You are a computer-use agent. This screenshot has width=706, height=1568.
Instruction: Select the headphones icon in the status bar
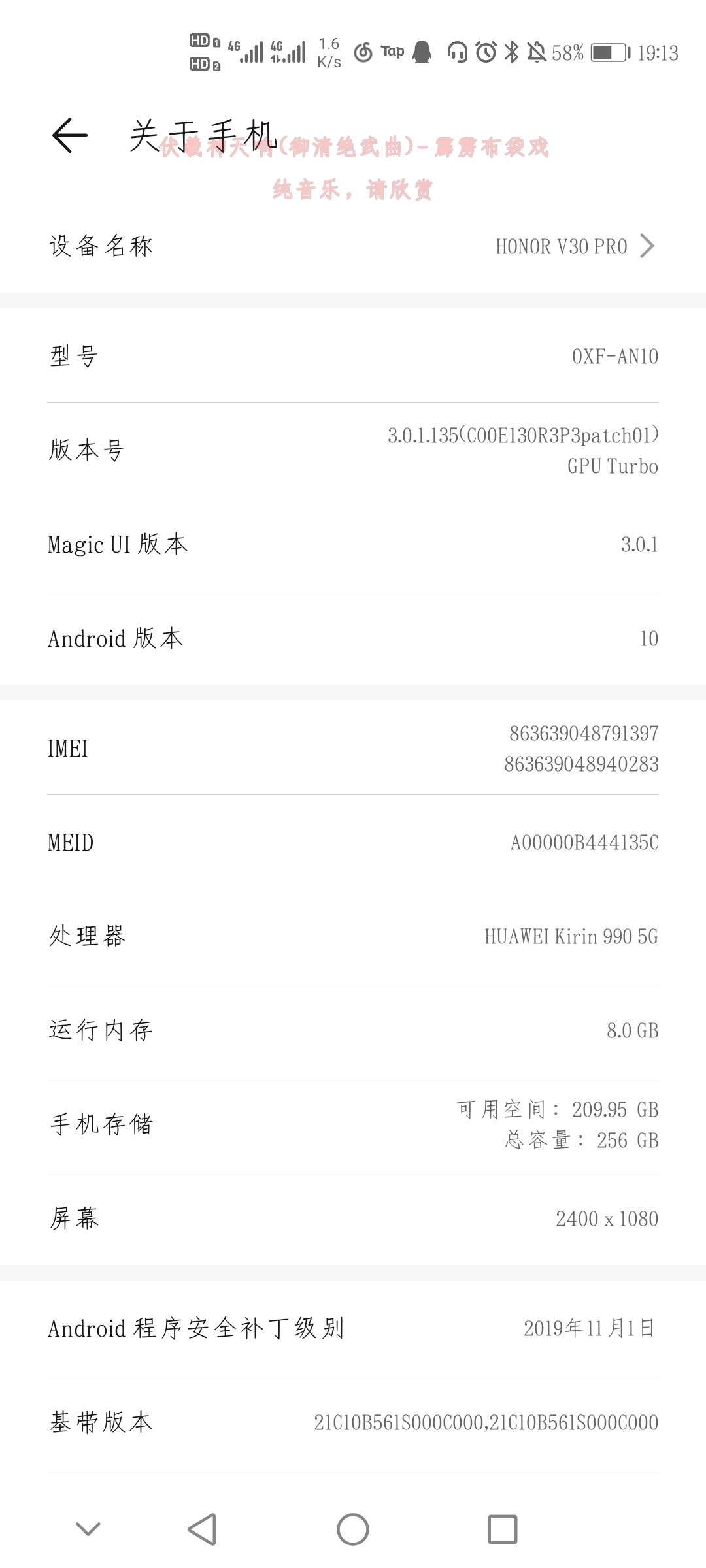point(458,52)
